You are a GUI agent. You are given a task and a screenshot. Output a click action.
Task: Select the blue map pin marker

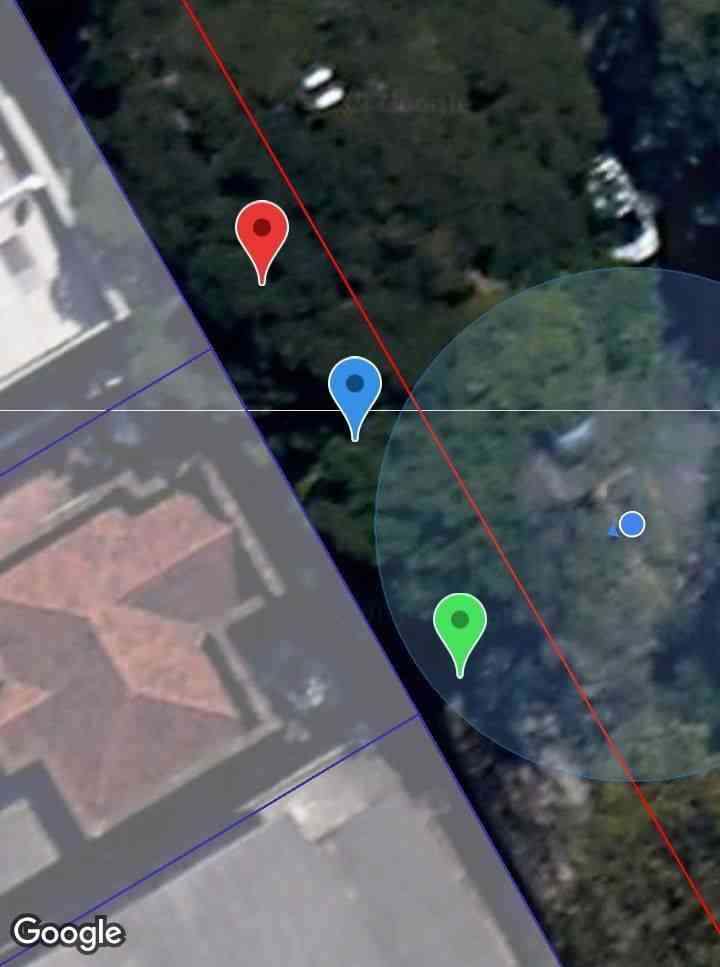tap(354, 386)
